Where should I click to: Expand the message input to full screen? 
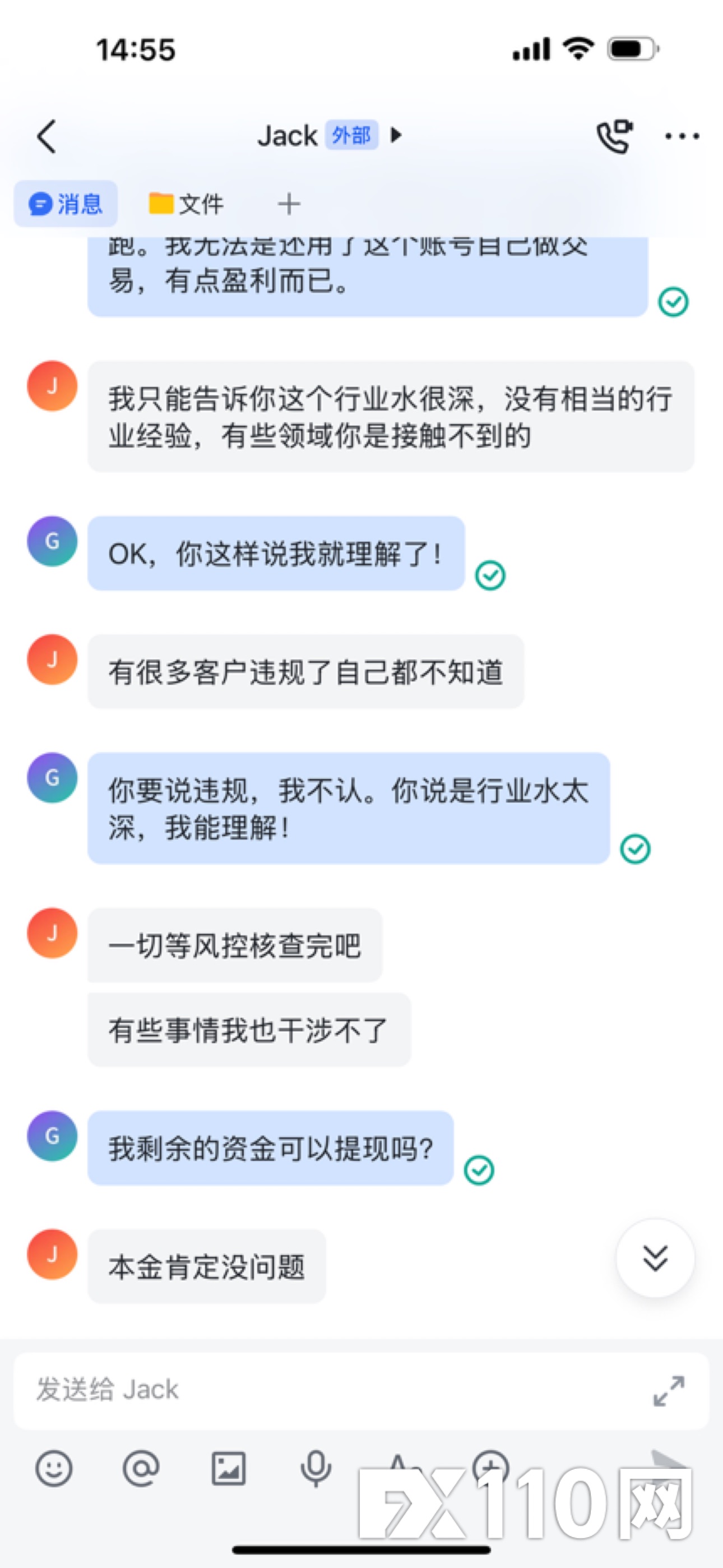669,1391
